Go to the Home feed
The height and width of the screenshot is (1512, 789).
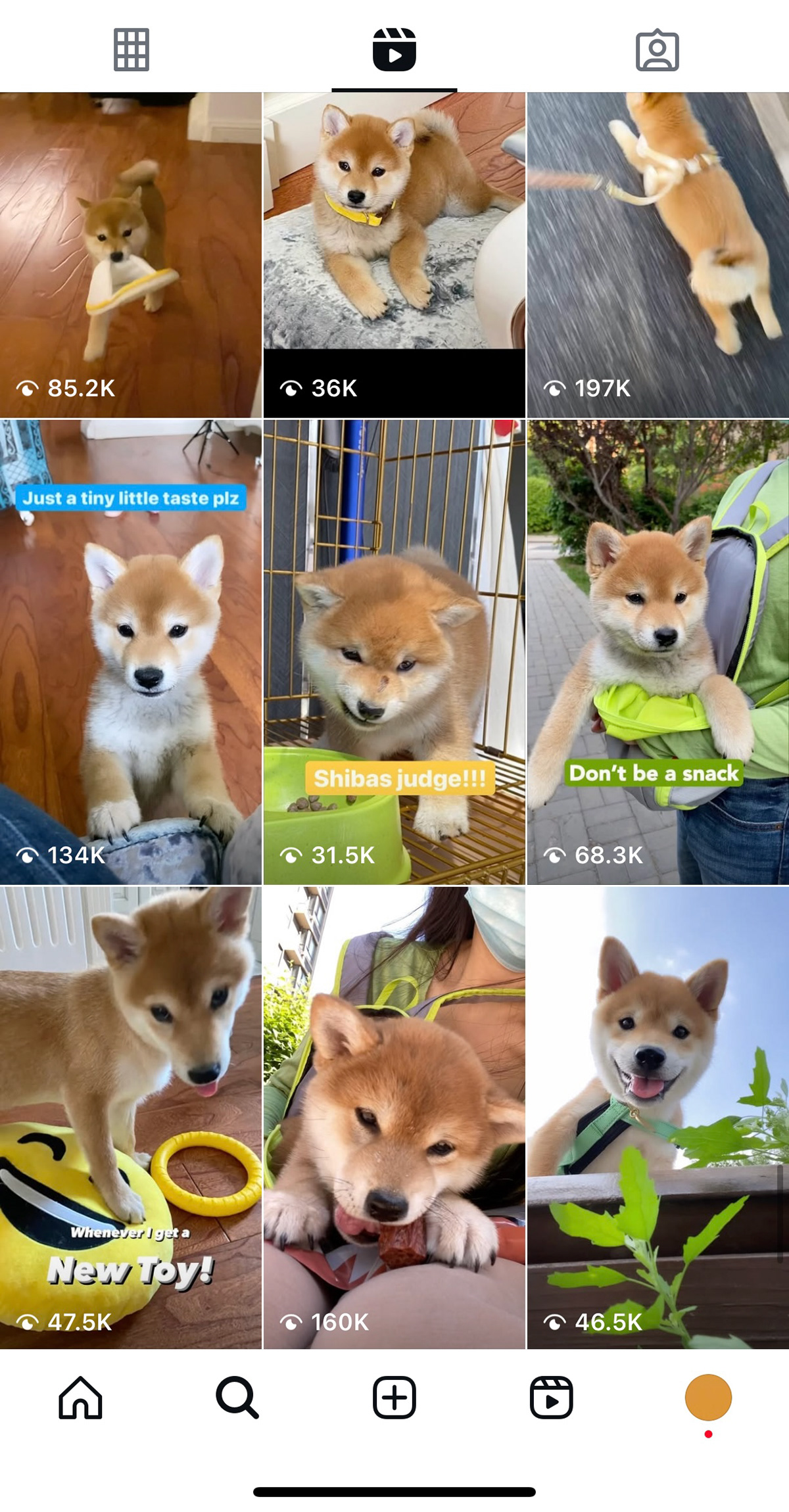[x=80, y=1398]
